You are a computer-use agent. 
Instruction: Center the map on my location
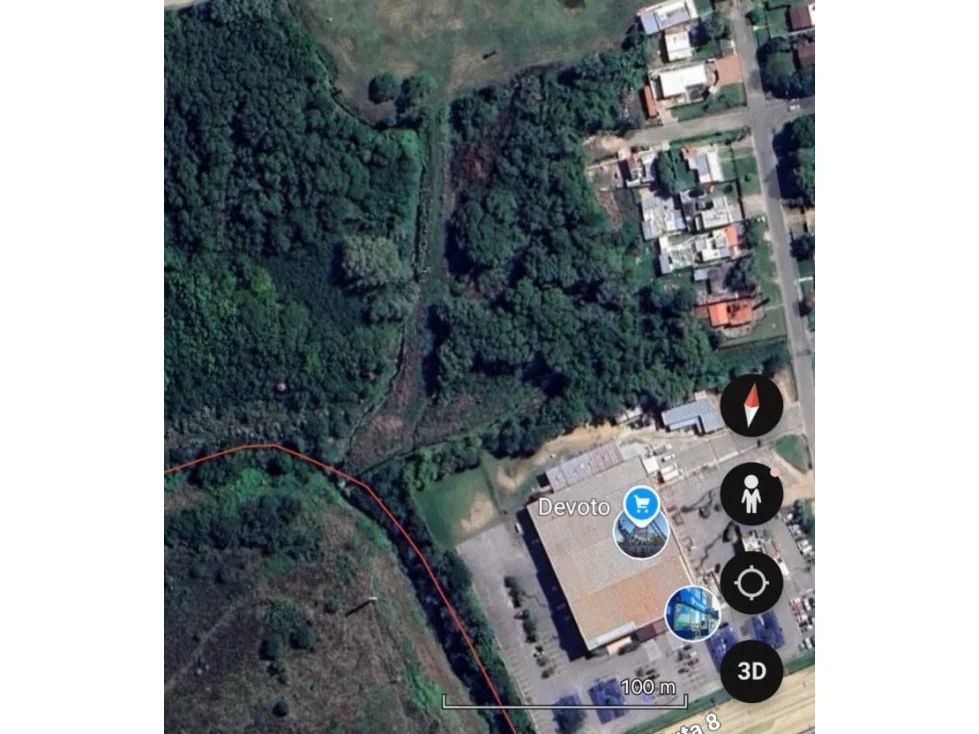click(x=751, y=582)
